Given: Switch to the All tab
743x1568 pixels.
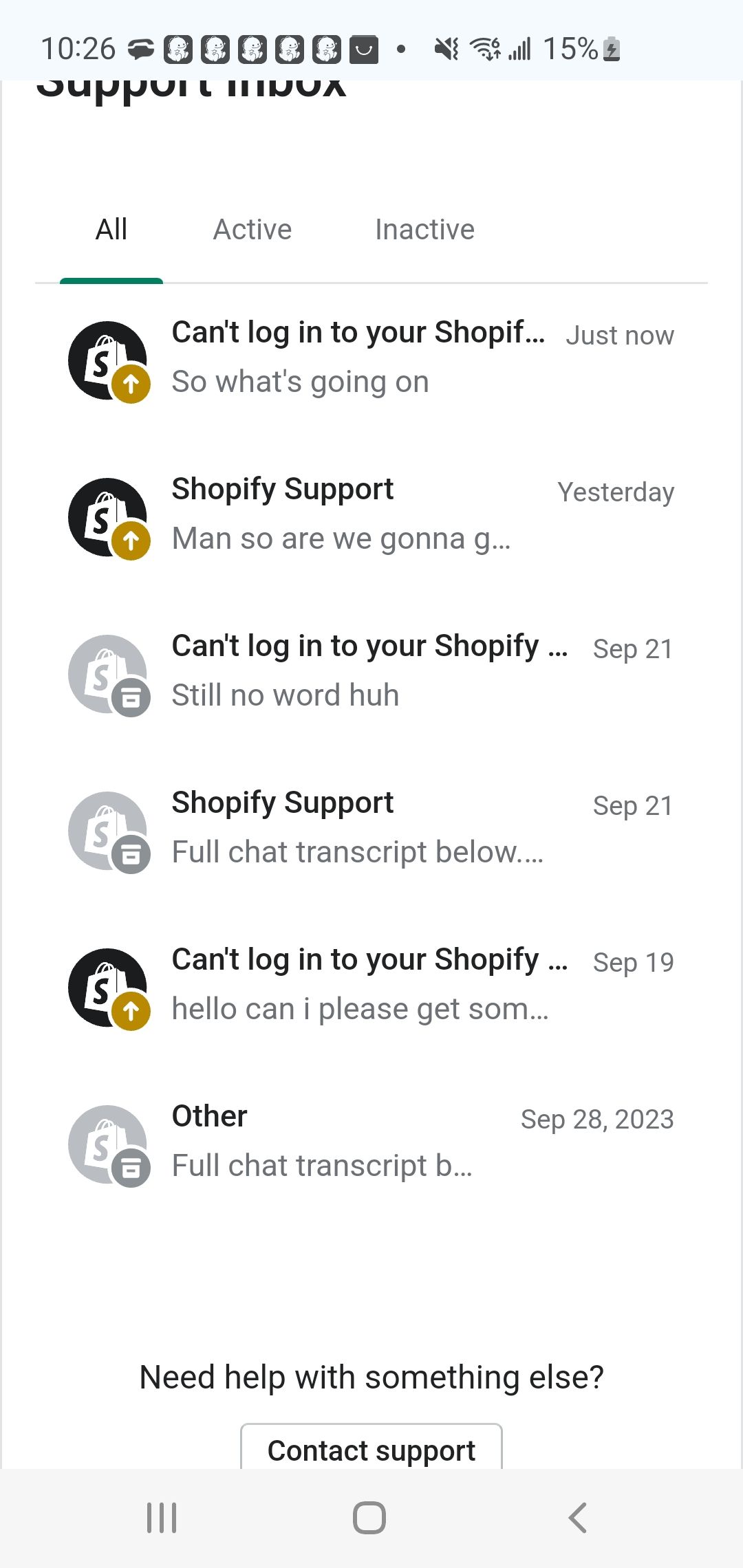Looking at the screenshot, I should pos(111,230).
